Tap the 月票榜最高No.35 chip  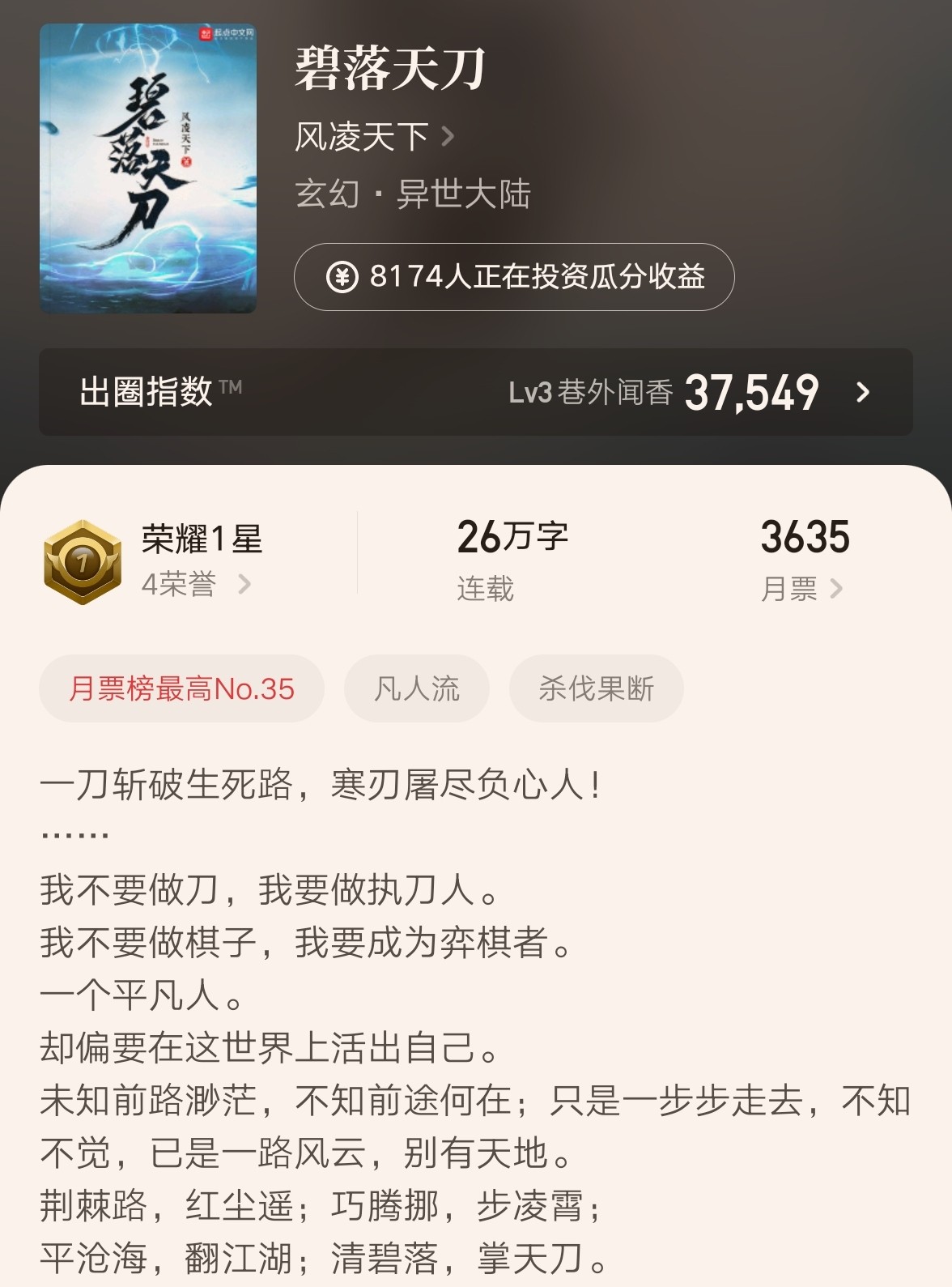coord(181,689)
